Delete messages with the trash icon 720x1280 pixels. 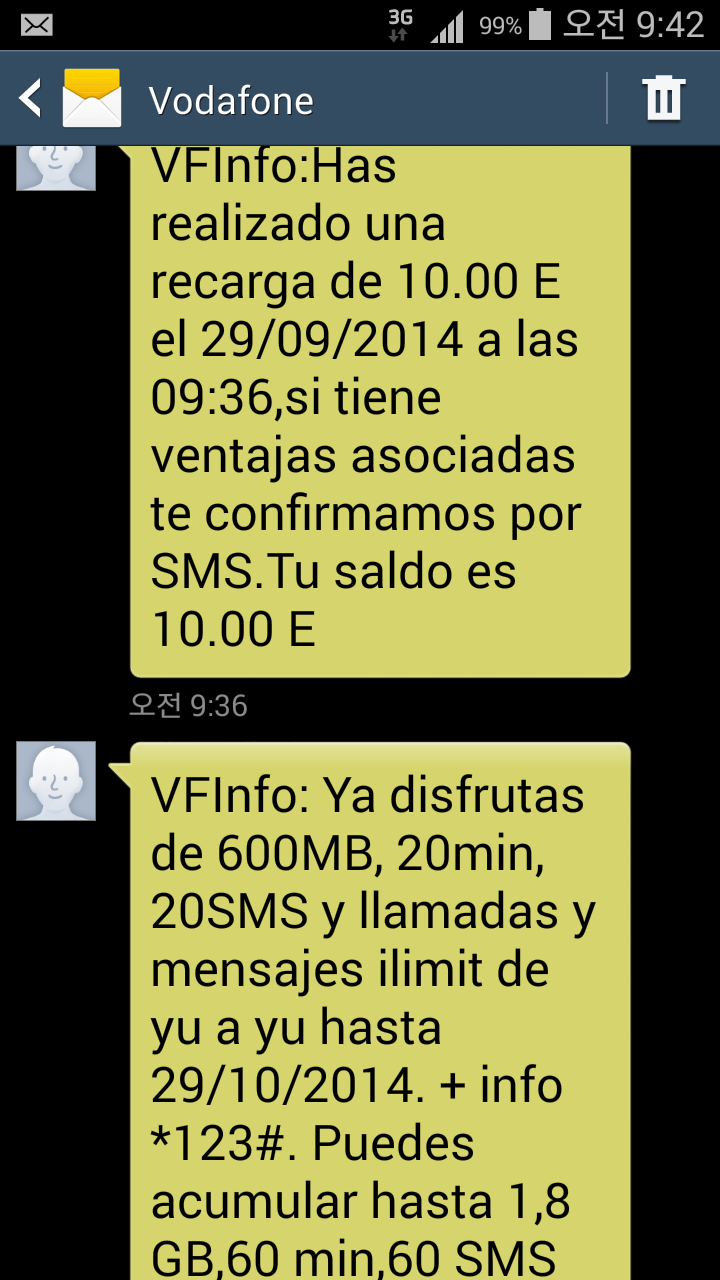(664, 99)
